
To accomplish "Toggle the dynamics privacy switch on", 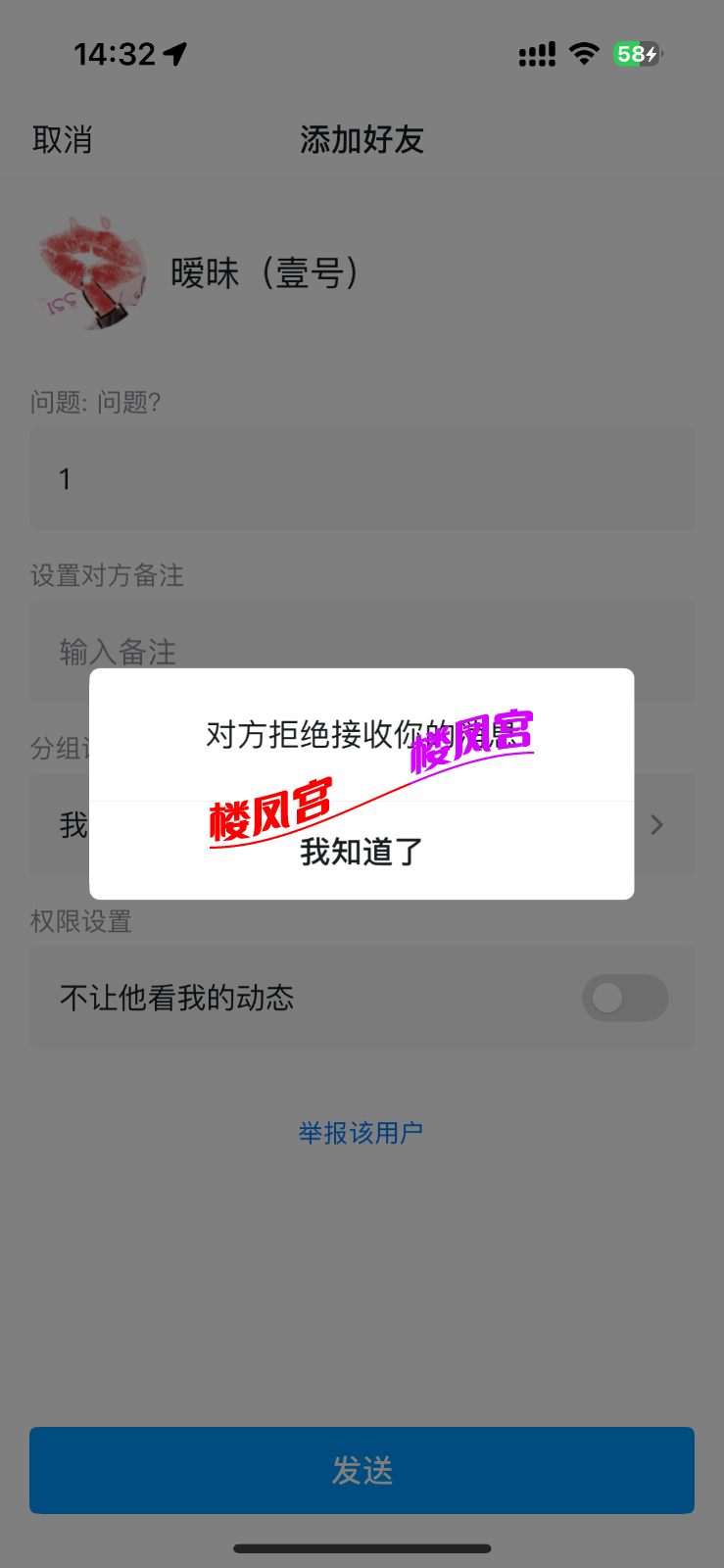I will (x=625, y=997).
